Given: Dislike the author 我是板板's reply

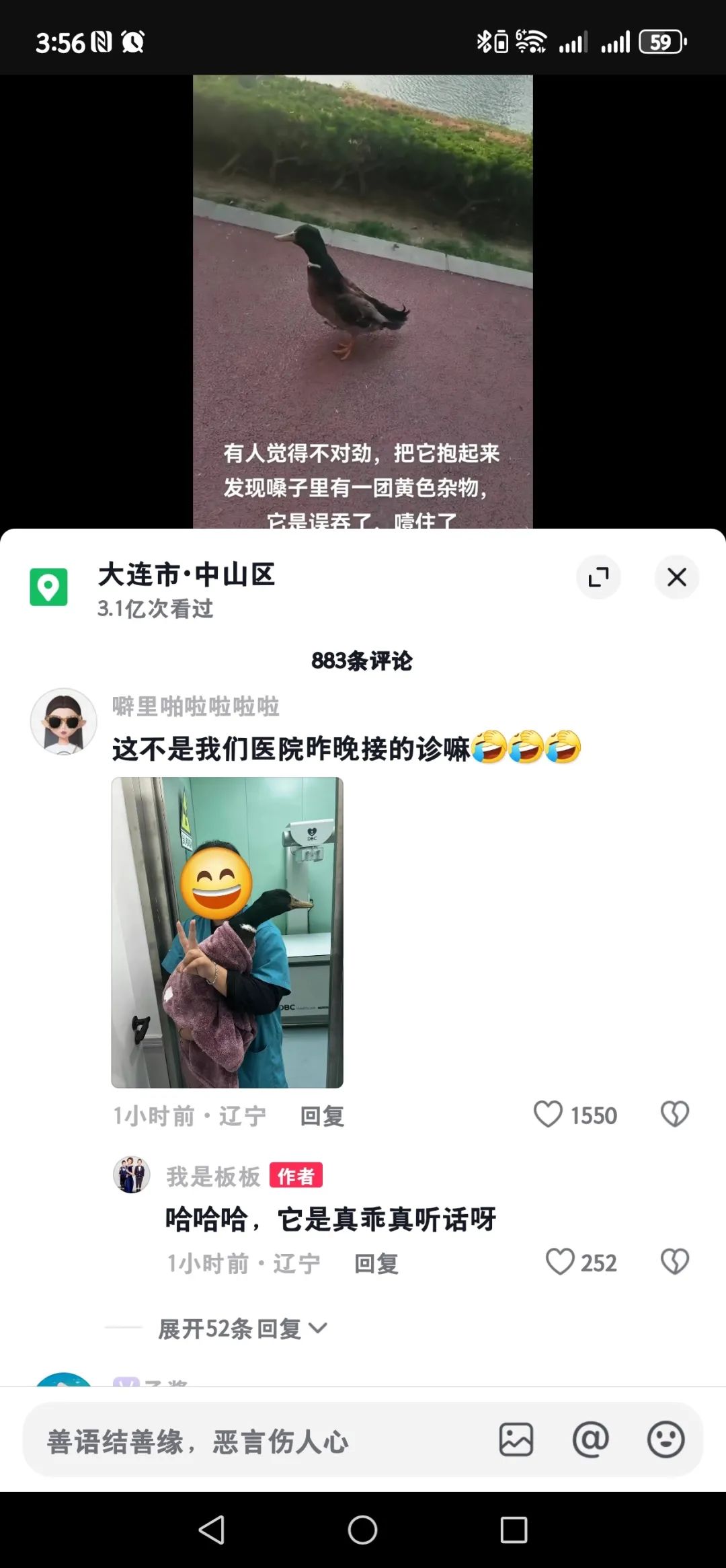Looking at the screenshot, I should [674, 1262].
